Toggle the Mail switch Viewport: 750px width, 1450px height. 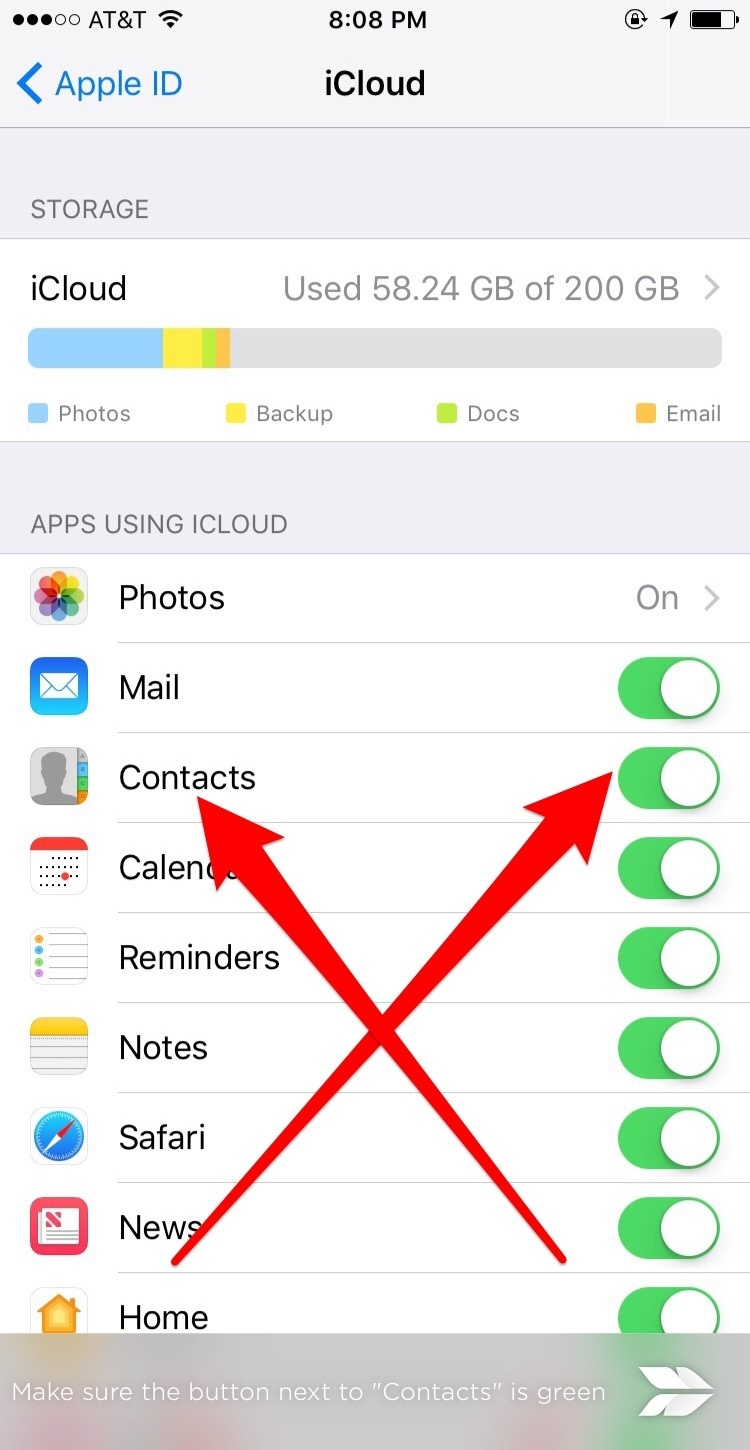pos(669,688)
